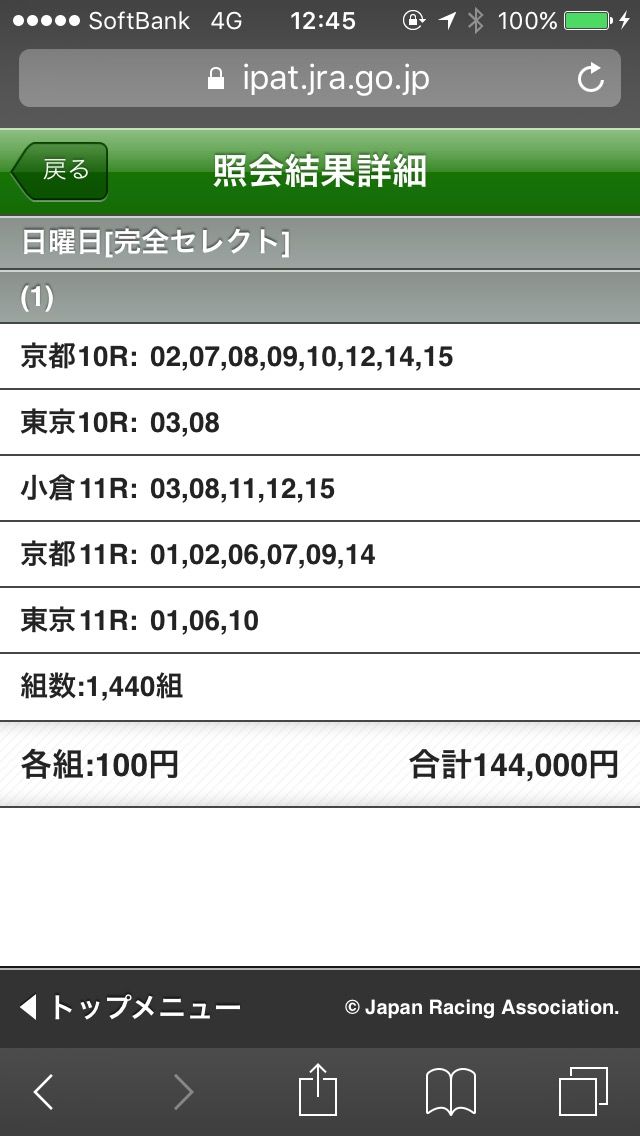Go back with Safari's back arrow
Viewport: 640px width, 1136px height.
coord(43,1091)
